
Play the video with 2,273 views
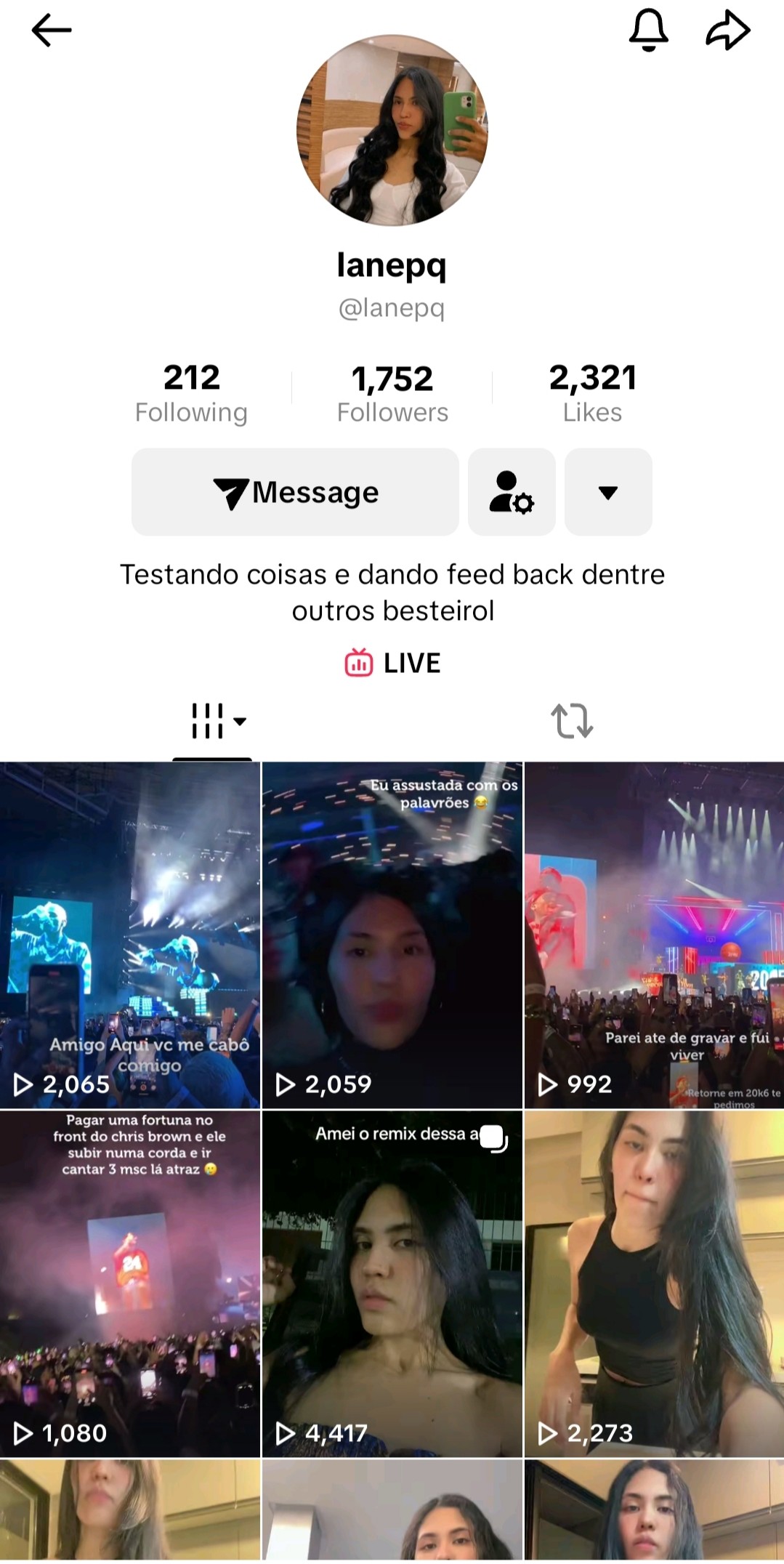click(654, 1283)
